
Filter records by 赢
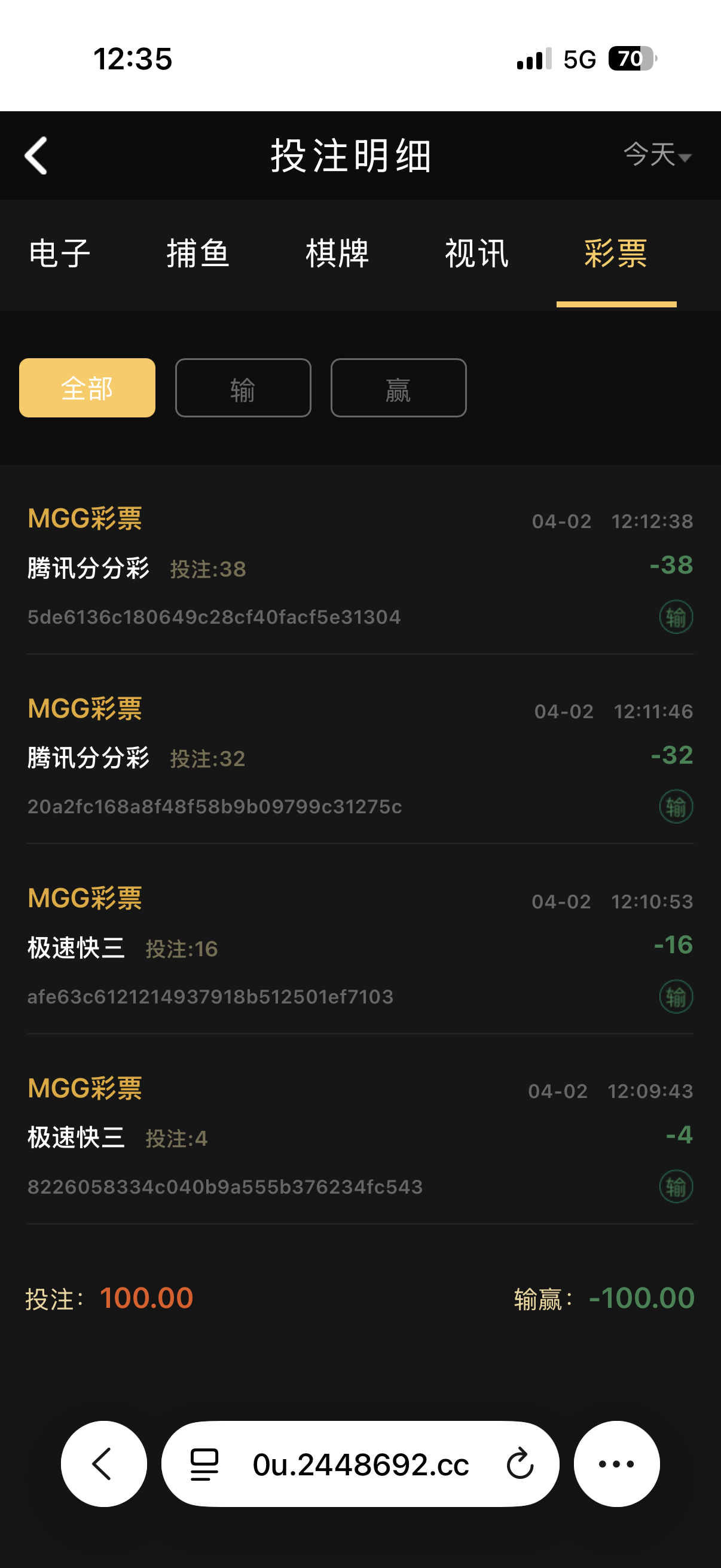[x=399, y=388]
